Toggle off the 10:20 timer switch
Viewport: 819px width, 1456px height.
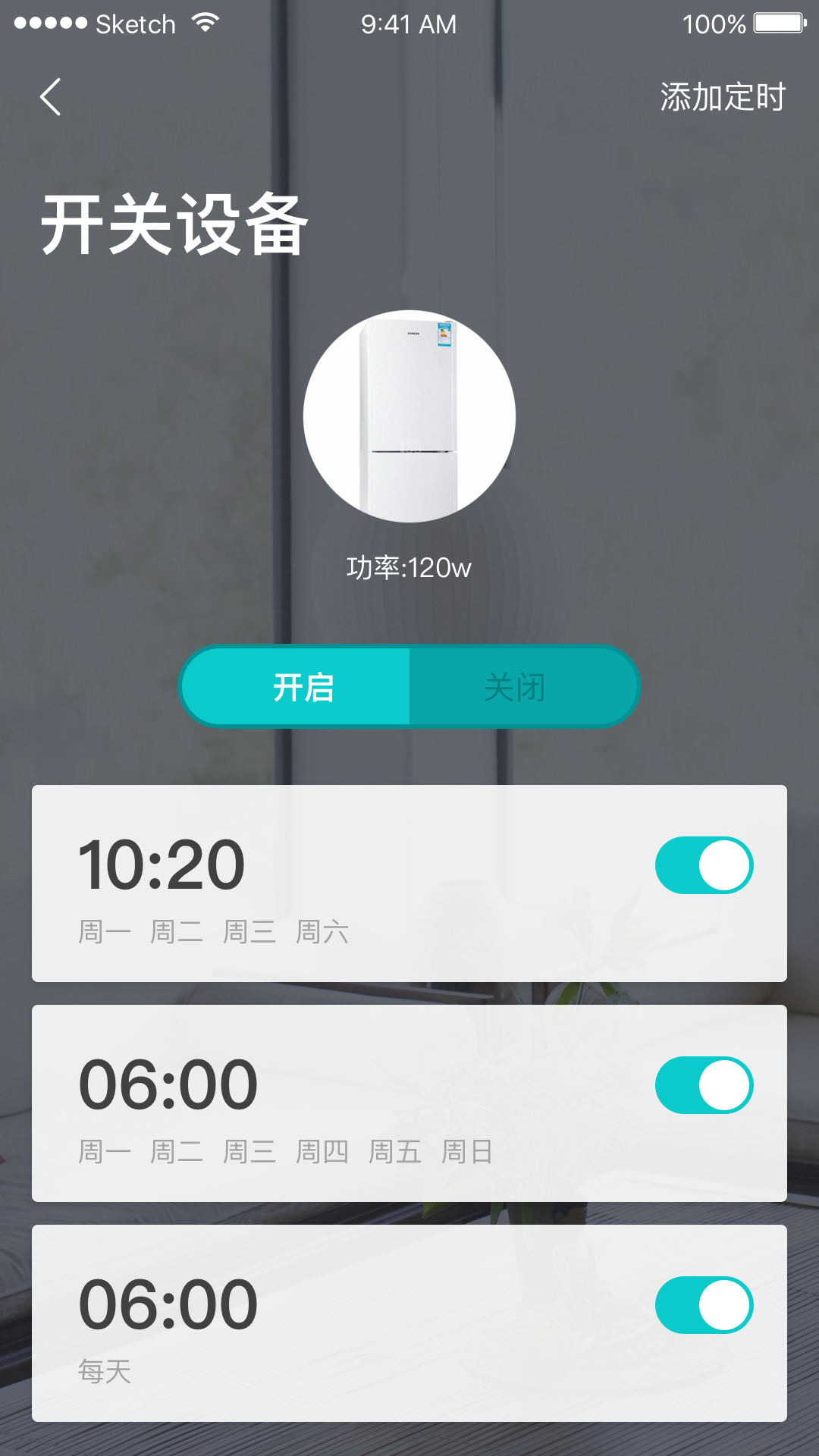[704, 865]
